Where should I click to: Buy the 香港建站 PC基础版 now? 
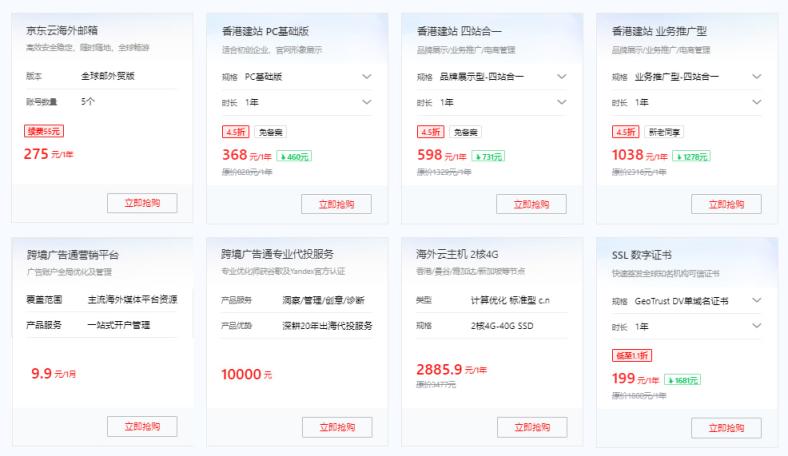(x=336, y=203)
